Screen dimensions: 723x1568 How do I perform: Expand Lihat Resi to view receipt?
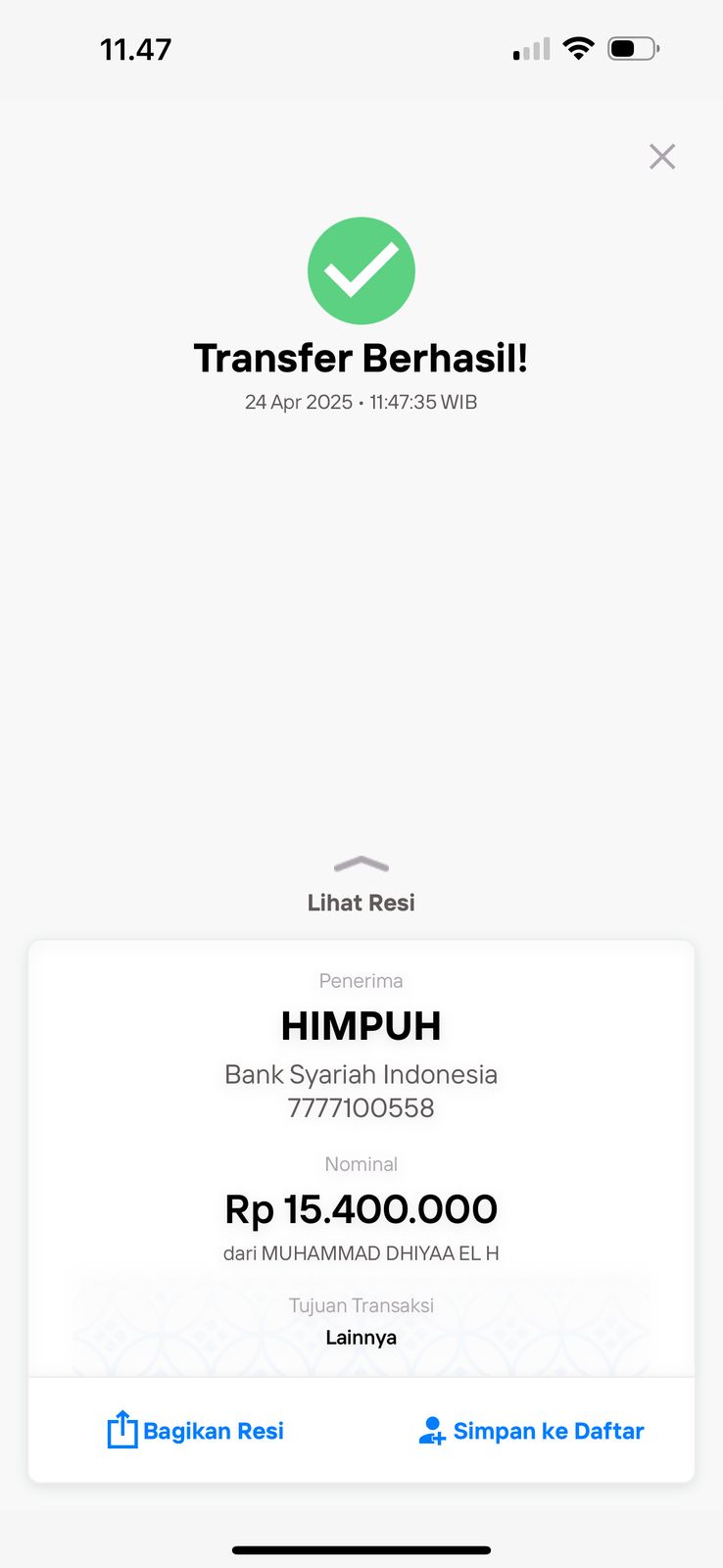[361, 887]
